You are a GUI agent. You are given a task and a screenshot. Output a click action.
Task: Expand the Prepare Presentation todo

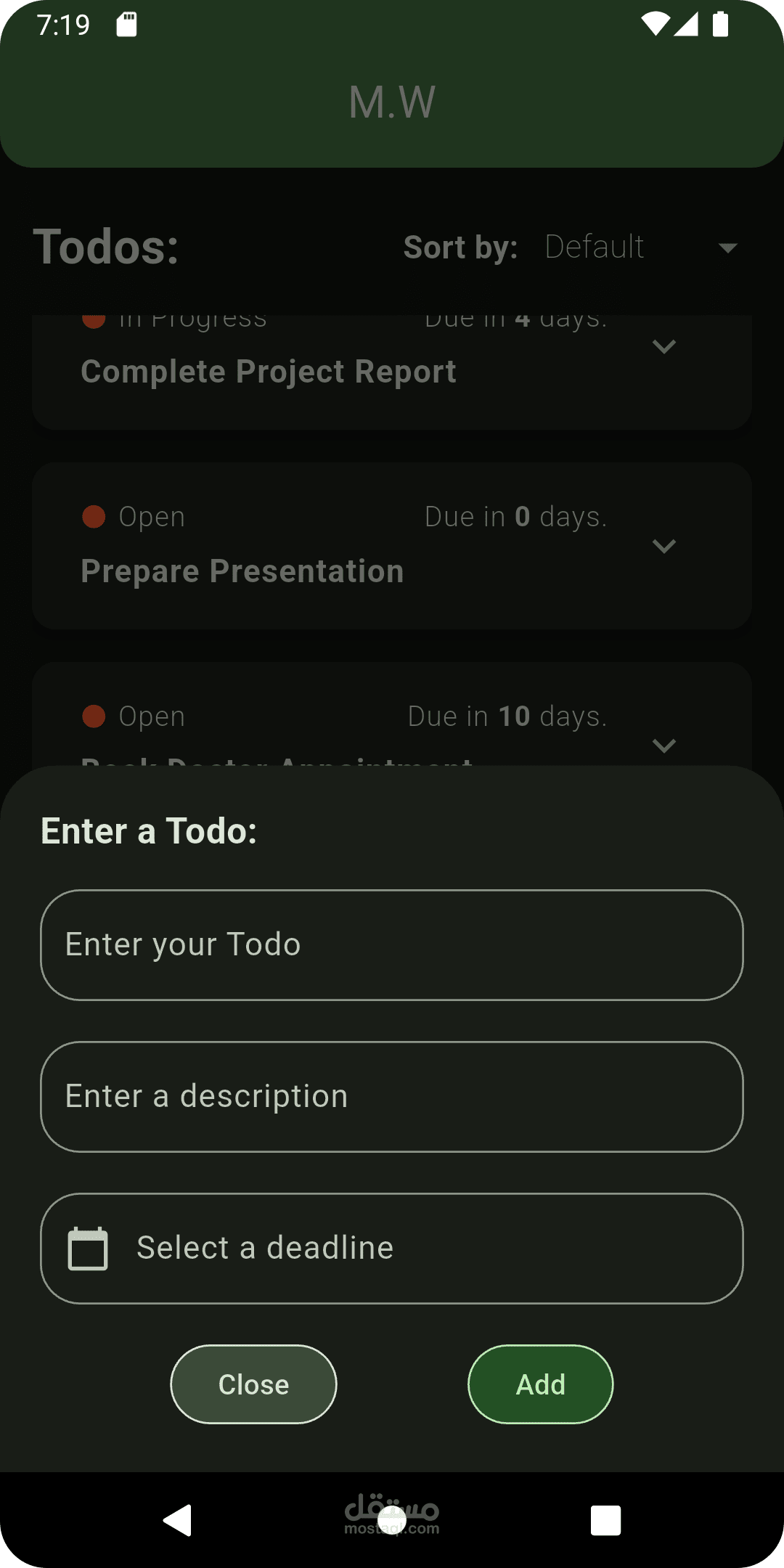pos(663,546)
